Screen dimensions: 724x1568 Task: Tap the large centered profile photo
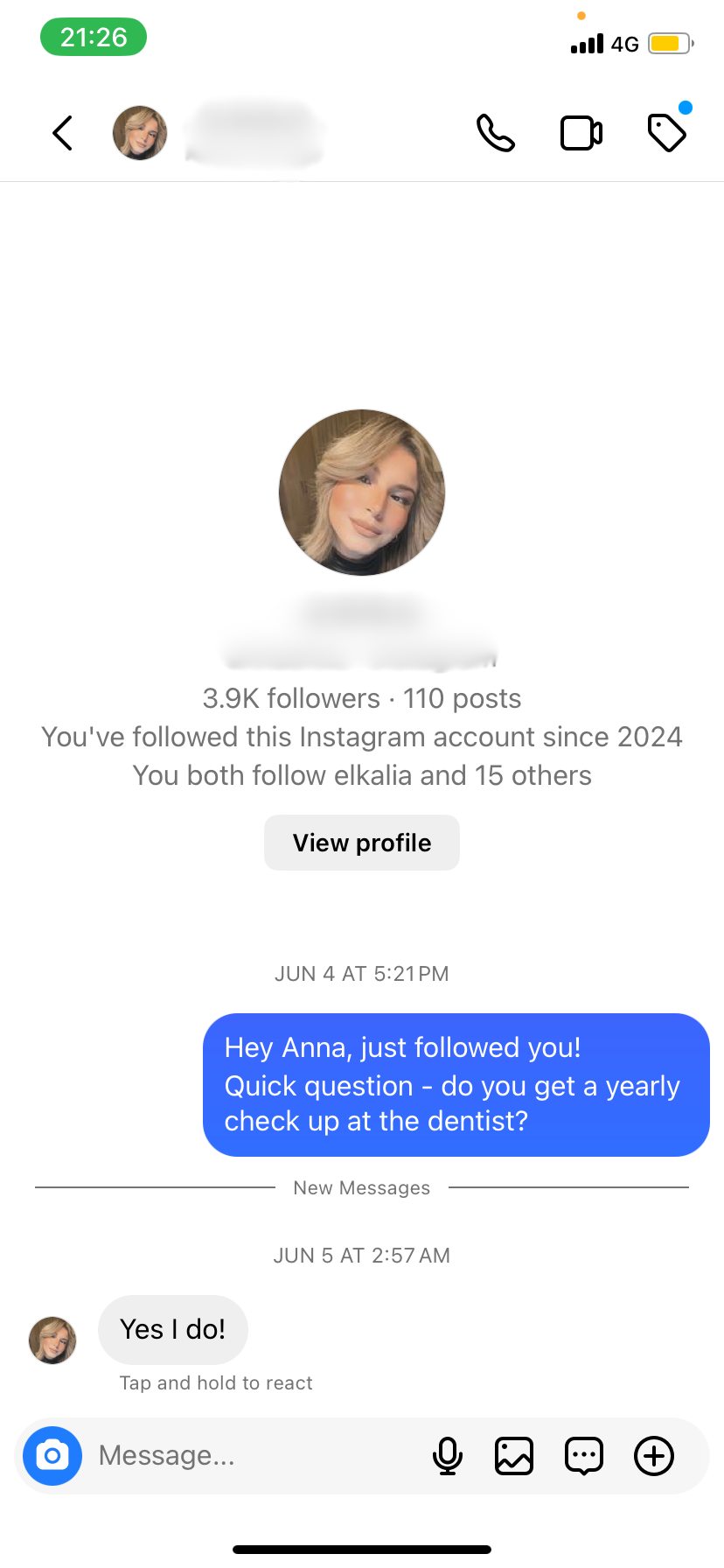click(x=361, y=493)
